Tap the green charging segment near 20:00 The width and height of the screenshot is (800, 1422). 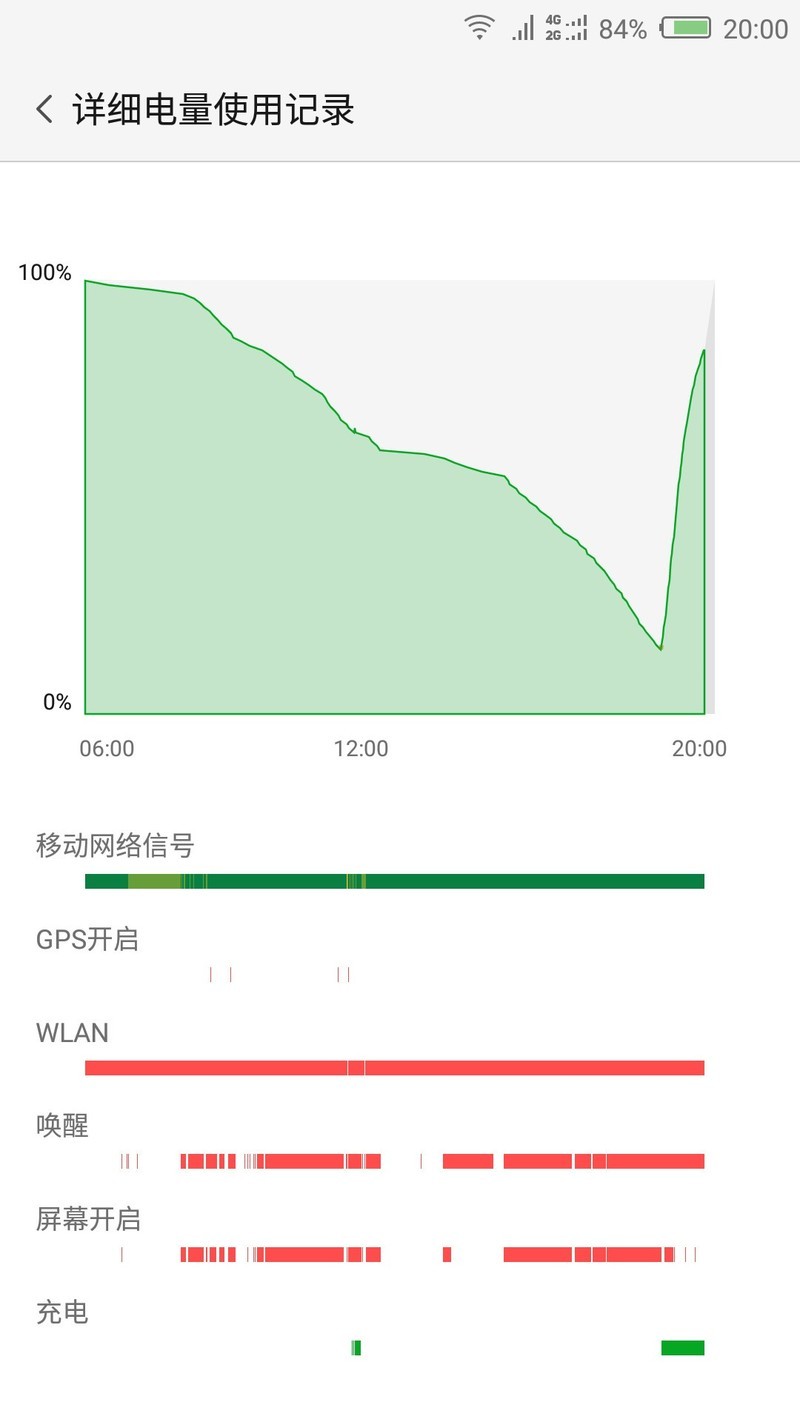684,1347
